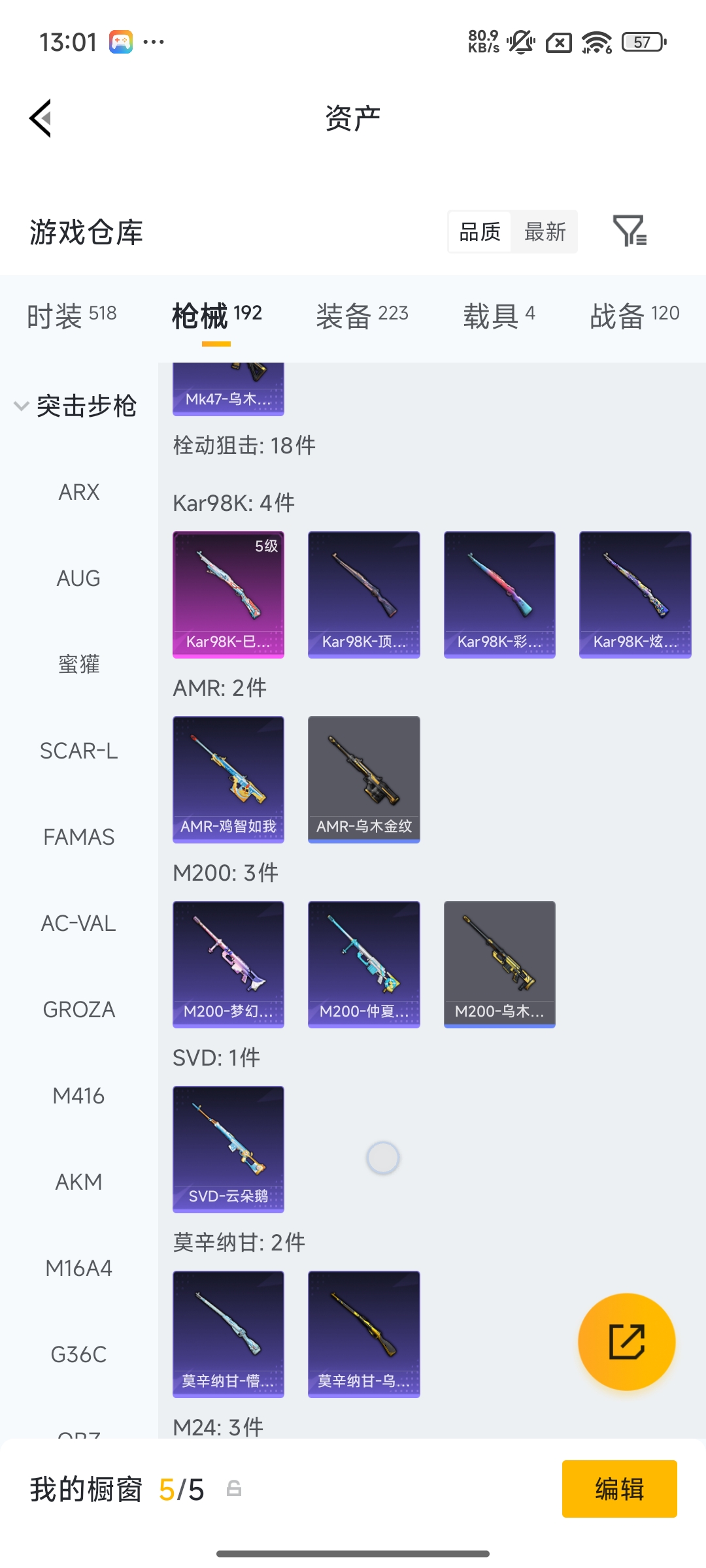View the SVD-云朵鹅 skin
This screenshot has height=1568, width=706.
[228, 1149]
